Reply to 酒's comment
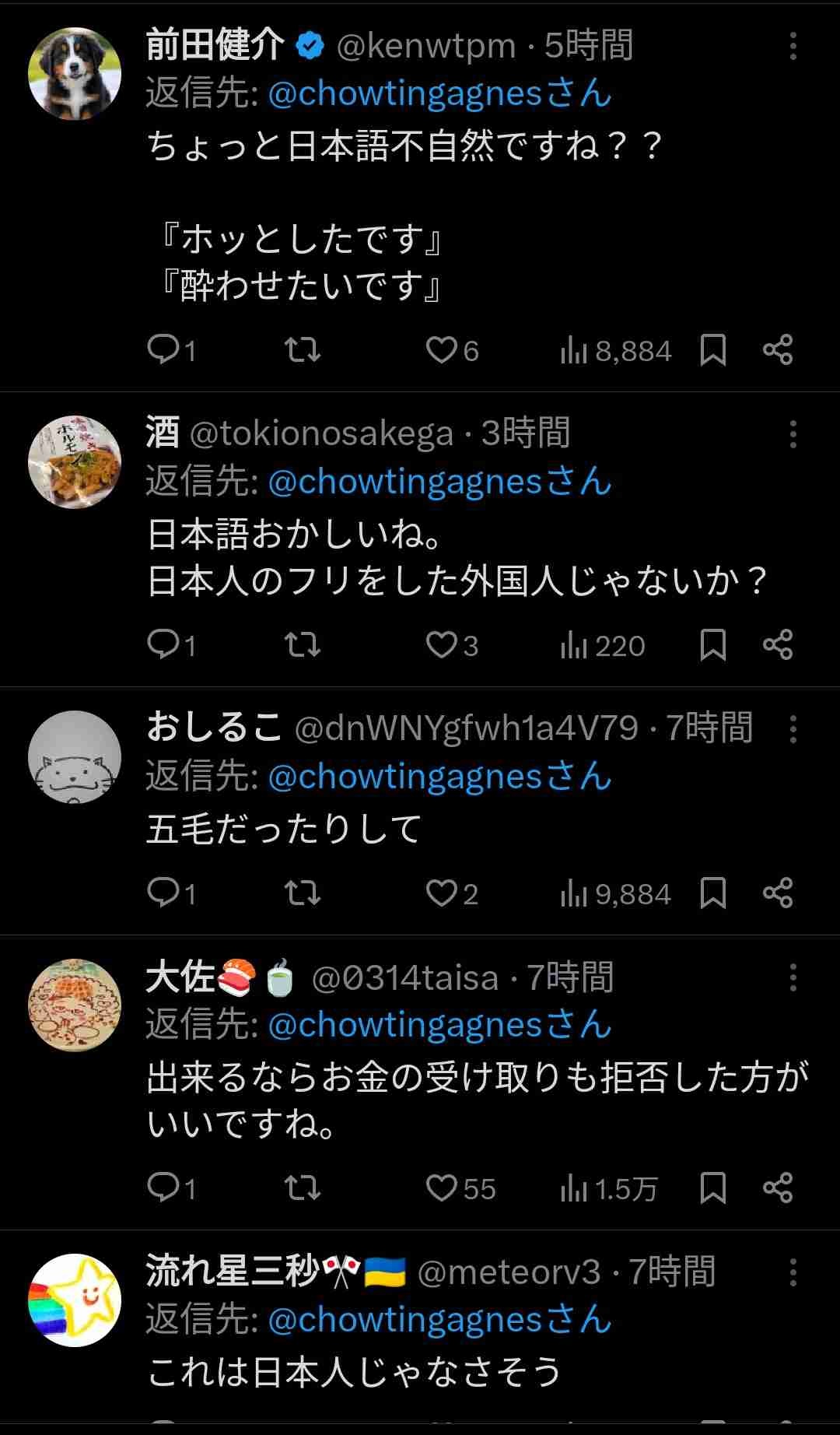Viewport: 840px width, 1435px height. click(163, 645)
